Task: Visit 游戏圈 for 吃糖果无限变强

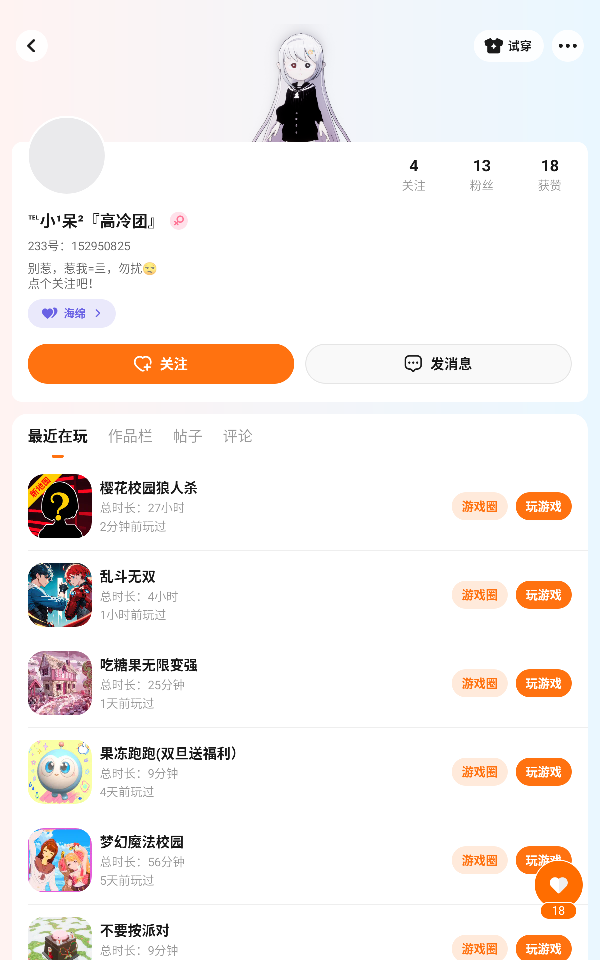Action: coord(480,683)
